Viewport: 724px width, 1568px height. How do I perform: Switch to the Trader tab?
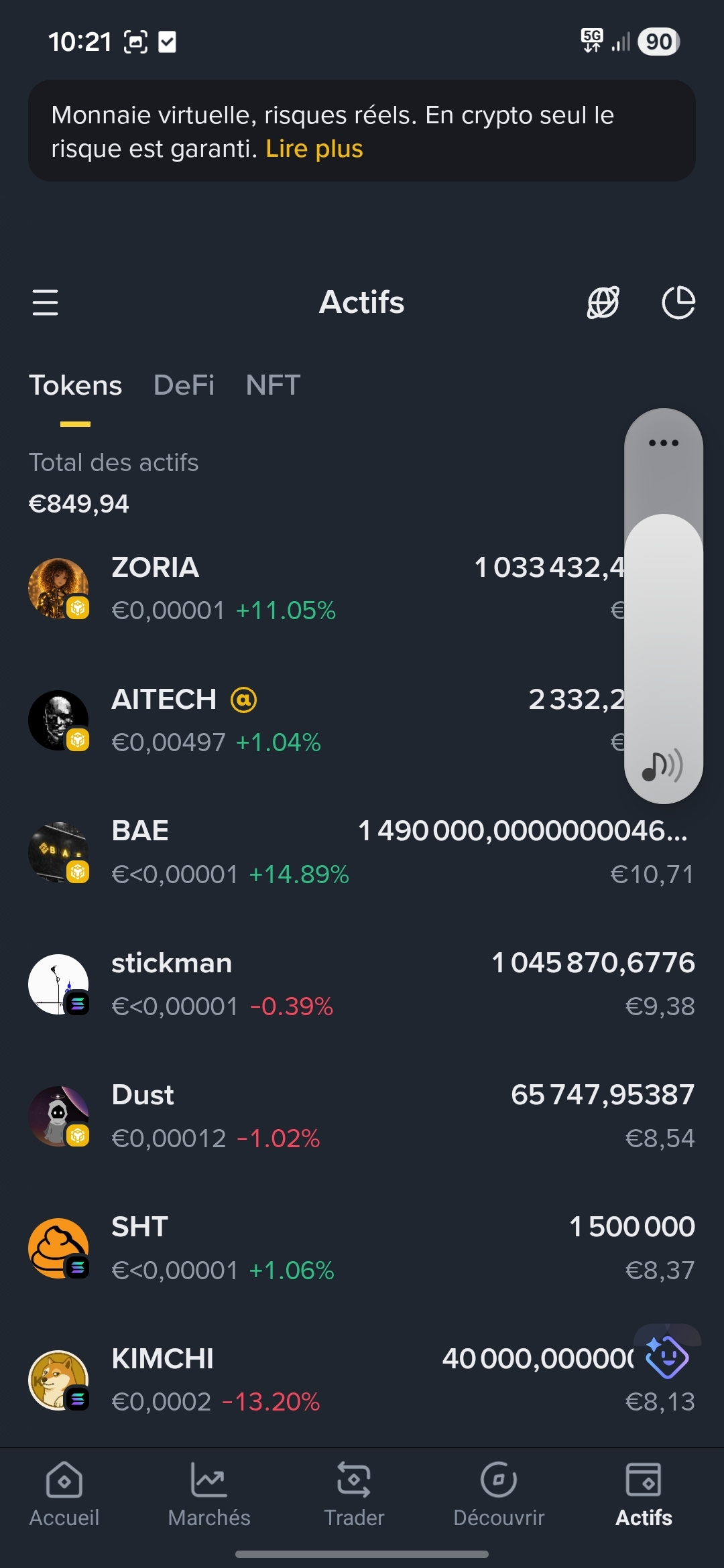coord(354,1494)
